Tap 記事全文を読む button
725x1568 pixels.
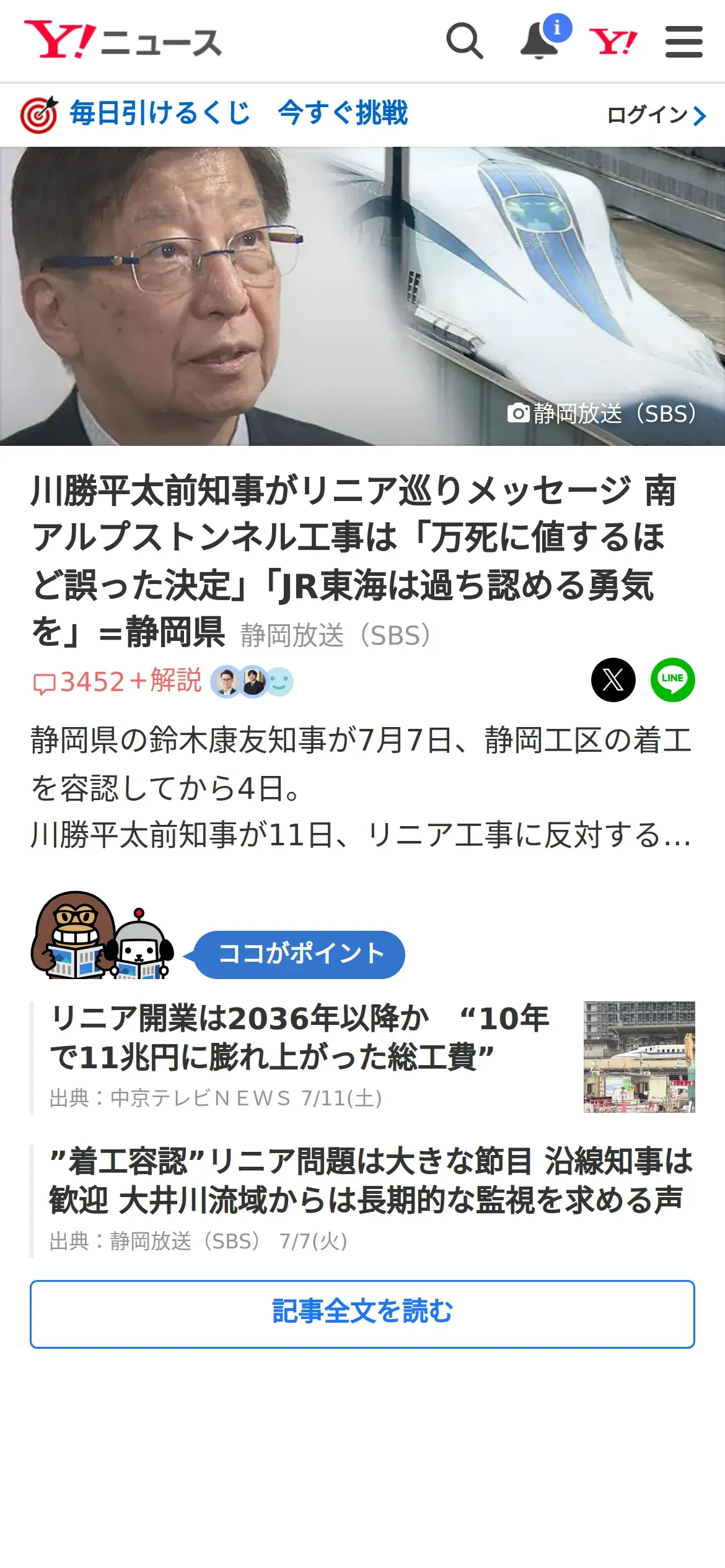pyautogui.click(x=362, y=1313)
